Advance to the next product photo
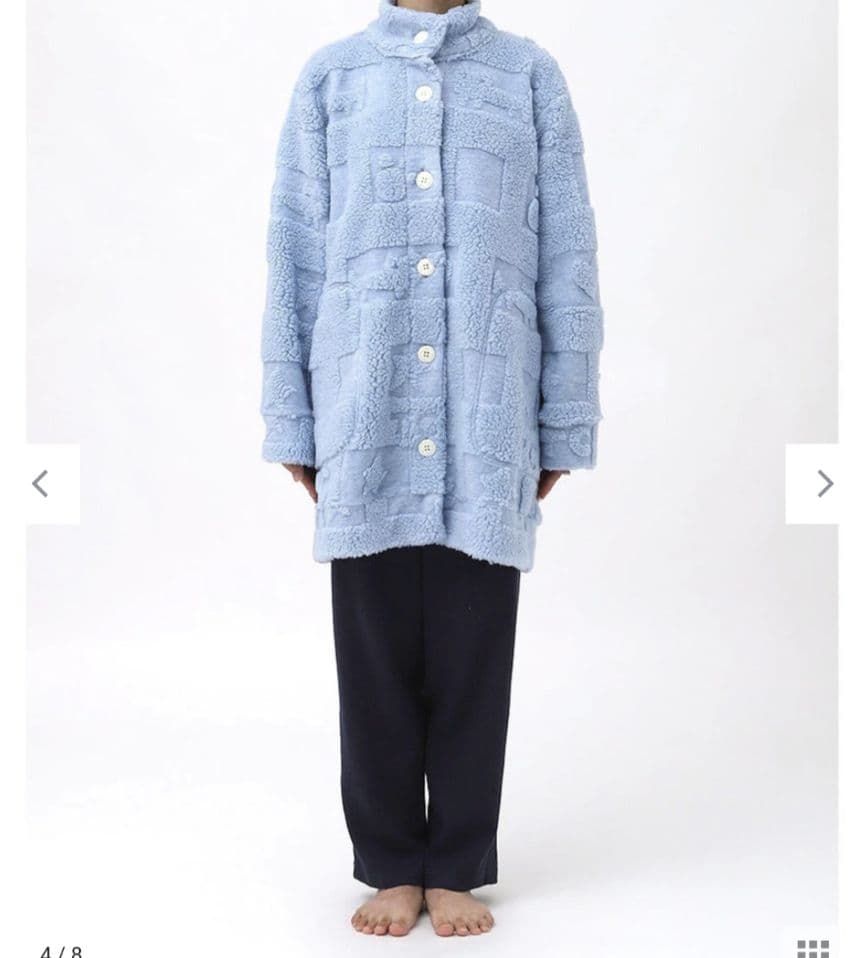Viewport: 864px width, 958px height. (x=823, y=484)
